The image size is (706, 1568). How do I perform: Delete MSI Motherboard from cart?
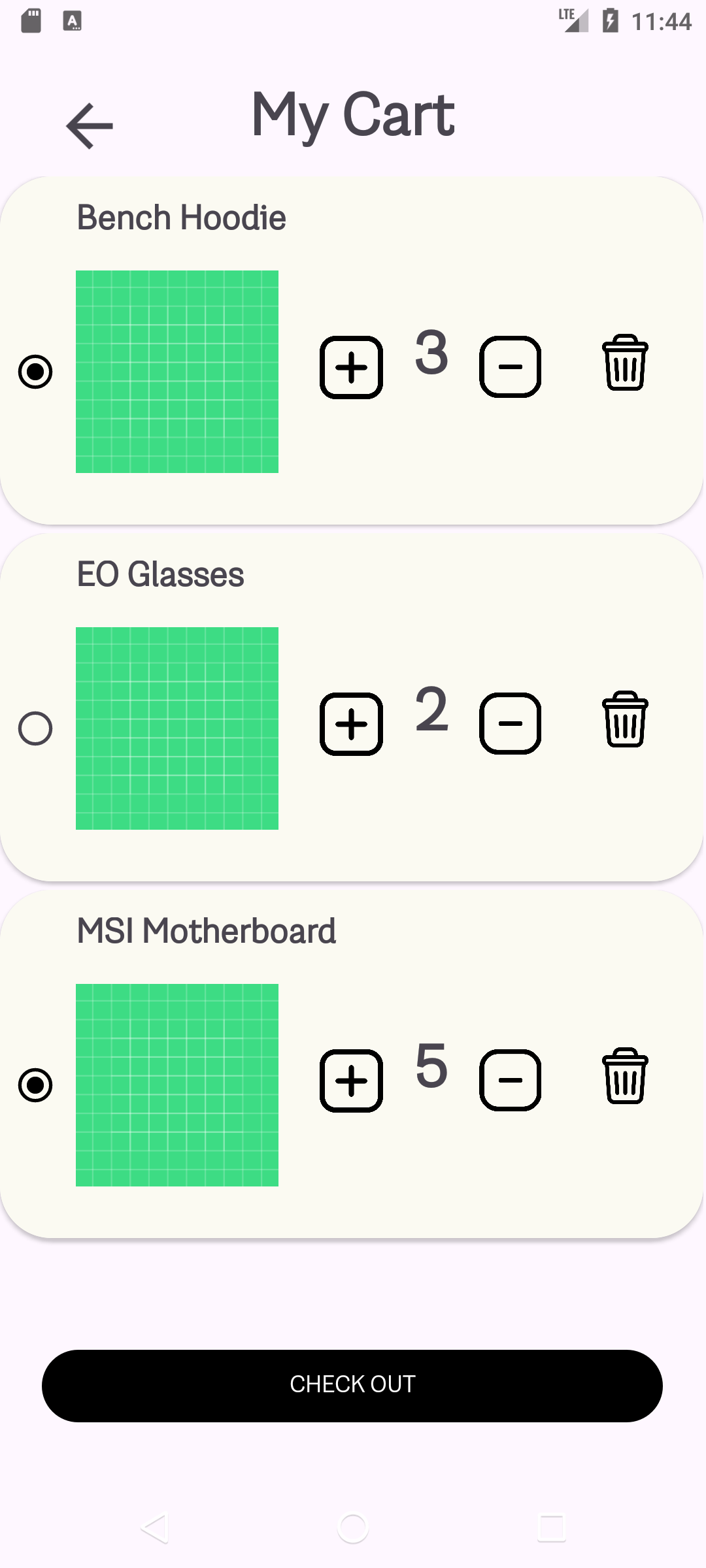click(625, 1076)
